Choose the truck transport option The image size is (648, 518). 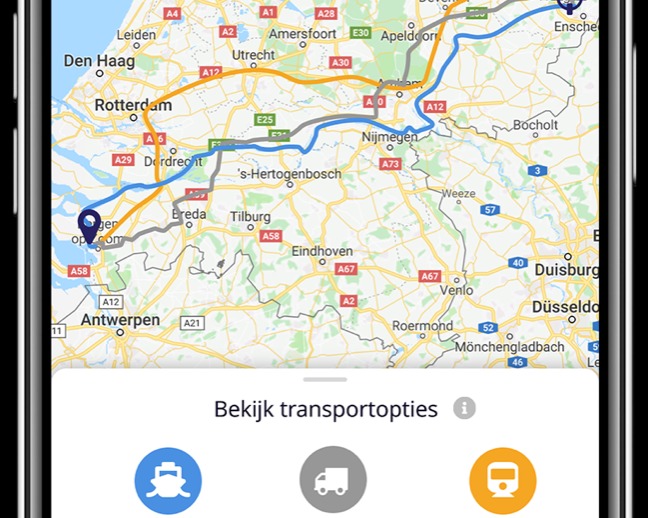pyautogui.click(x=333, y=481)
